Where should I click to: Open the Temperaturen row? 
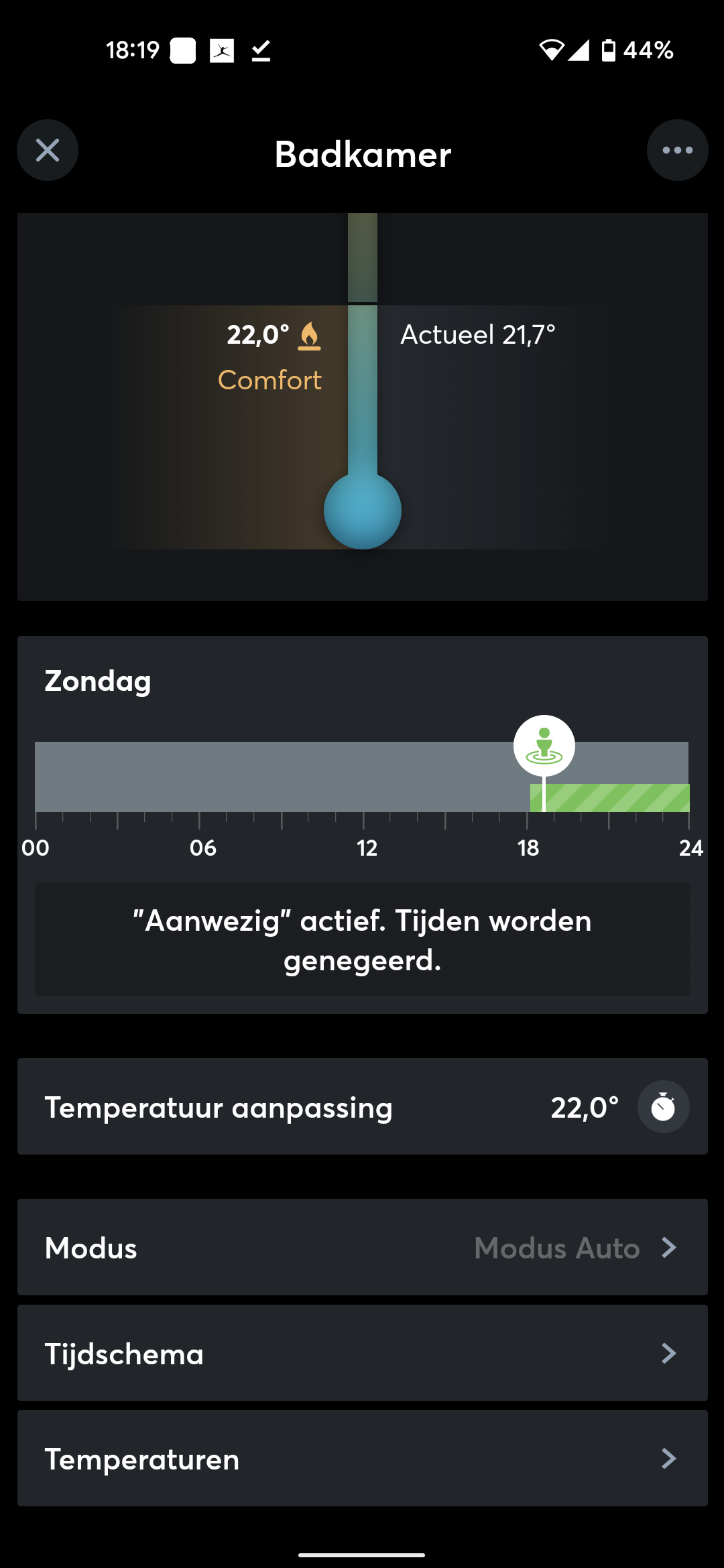(x=362, y=1459)
